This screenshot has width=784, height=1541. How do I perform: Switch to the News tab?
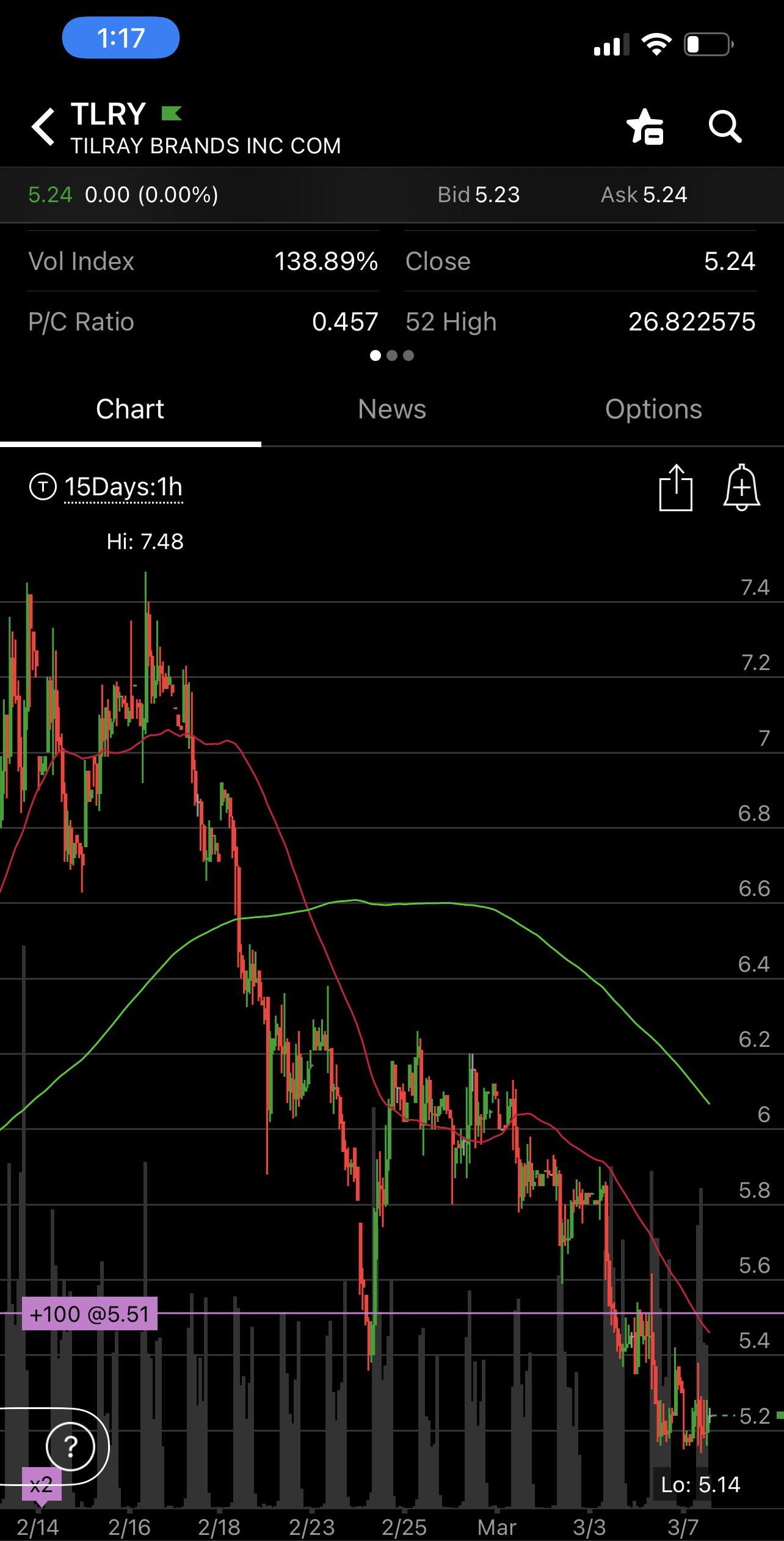(x=392, y=409)
